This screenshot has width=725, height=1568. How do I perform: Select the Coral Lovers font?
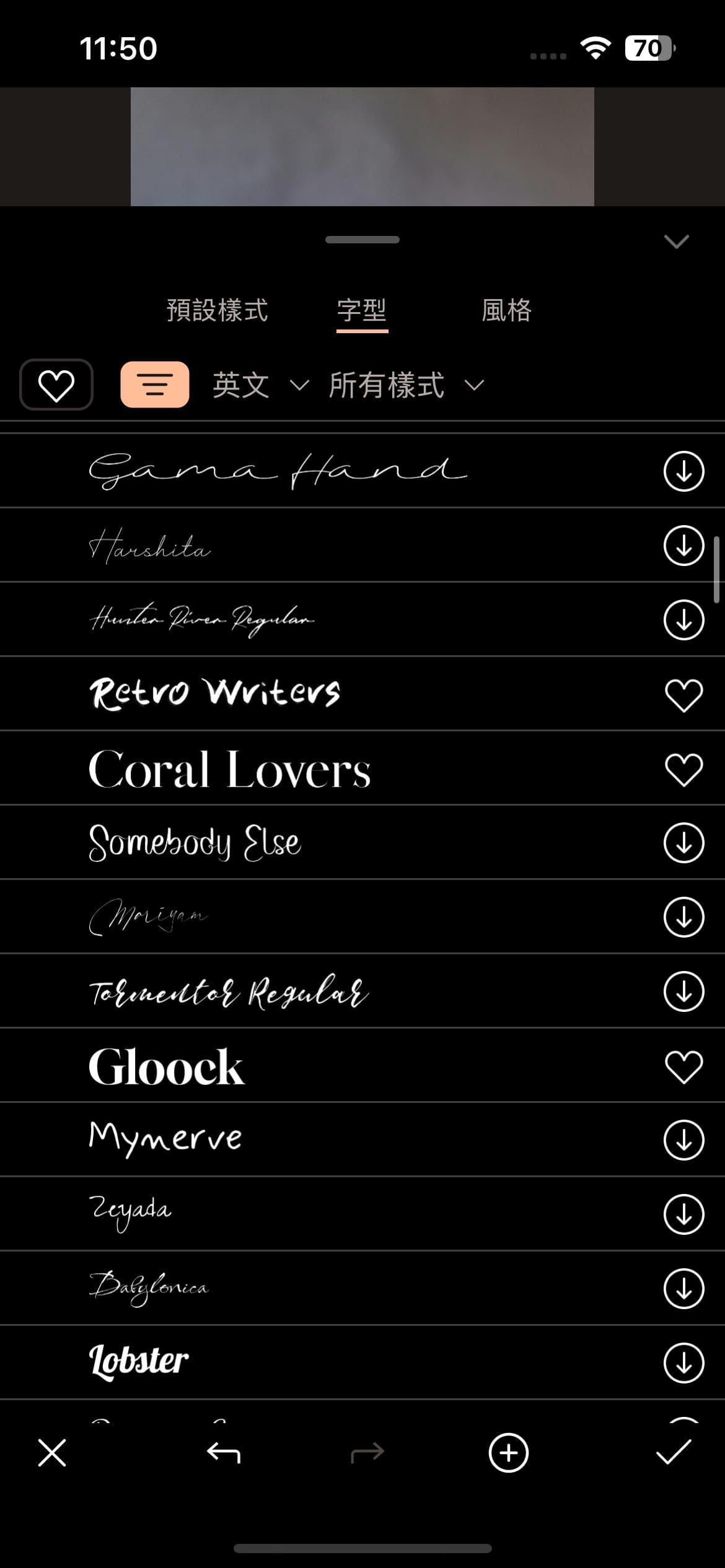pos(229,769)
